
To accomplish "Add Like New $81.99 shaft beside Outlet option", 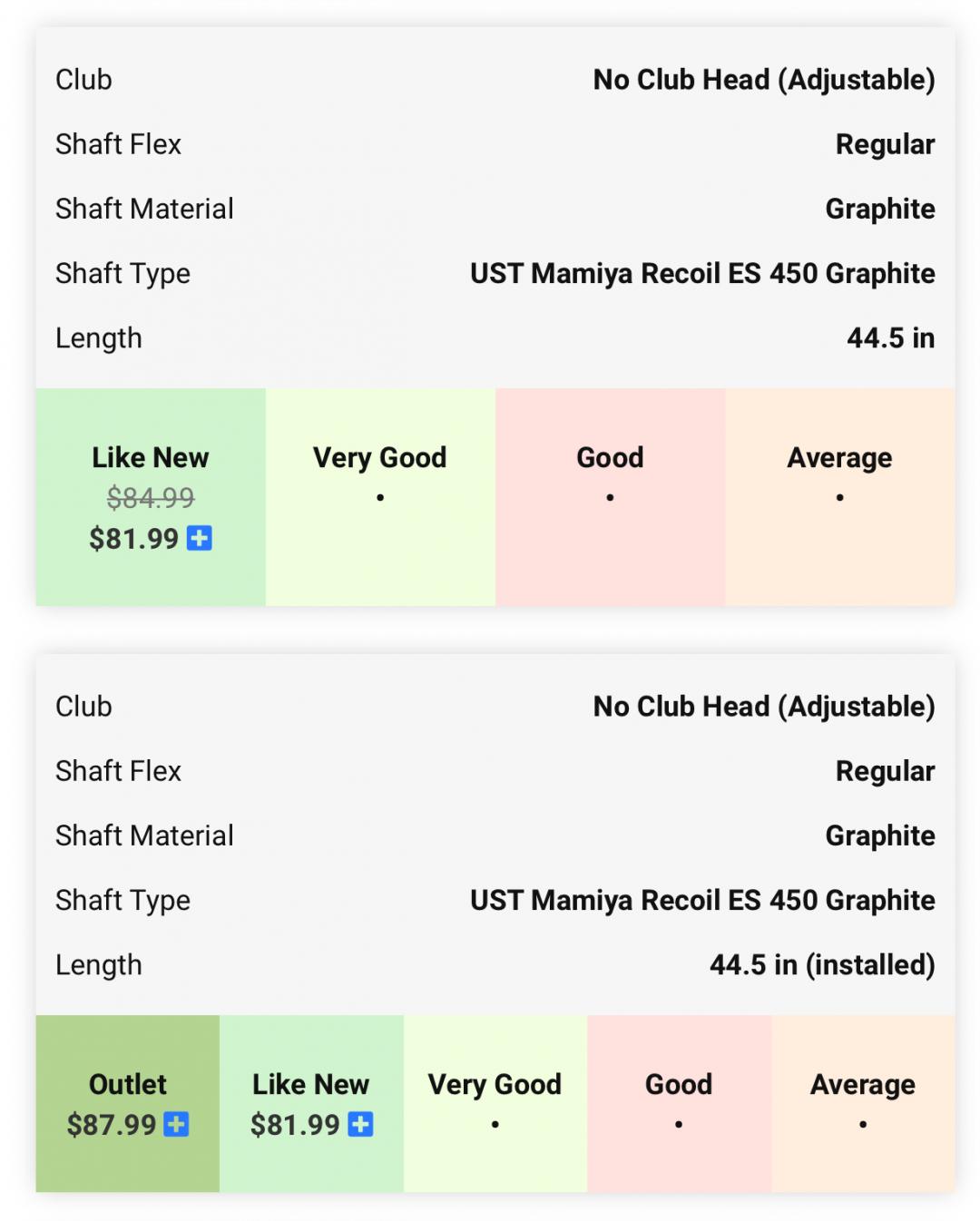I will pyautogui.click(x=360, y=1124).
